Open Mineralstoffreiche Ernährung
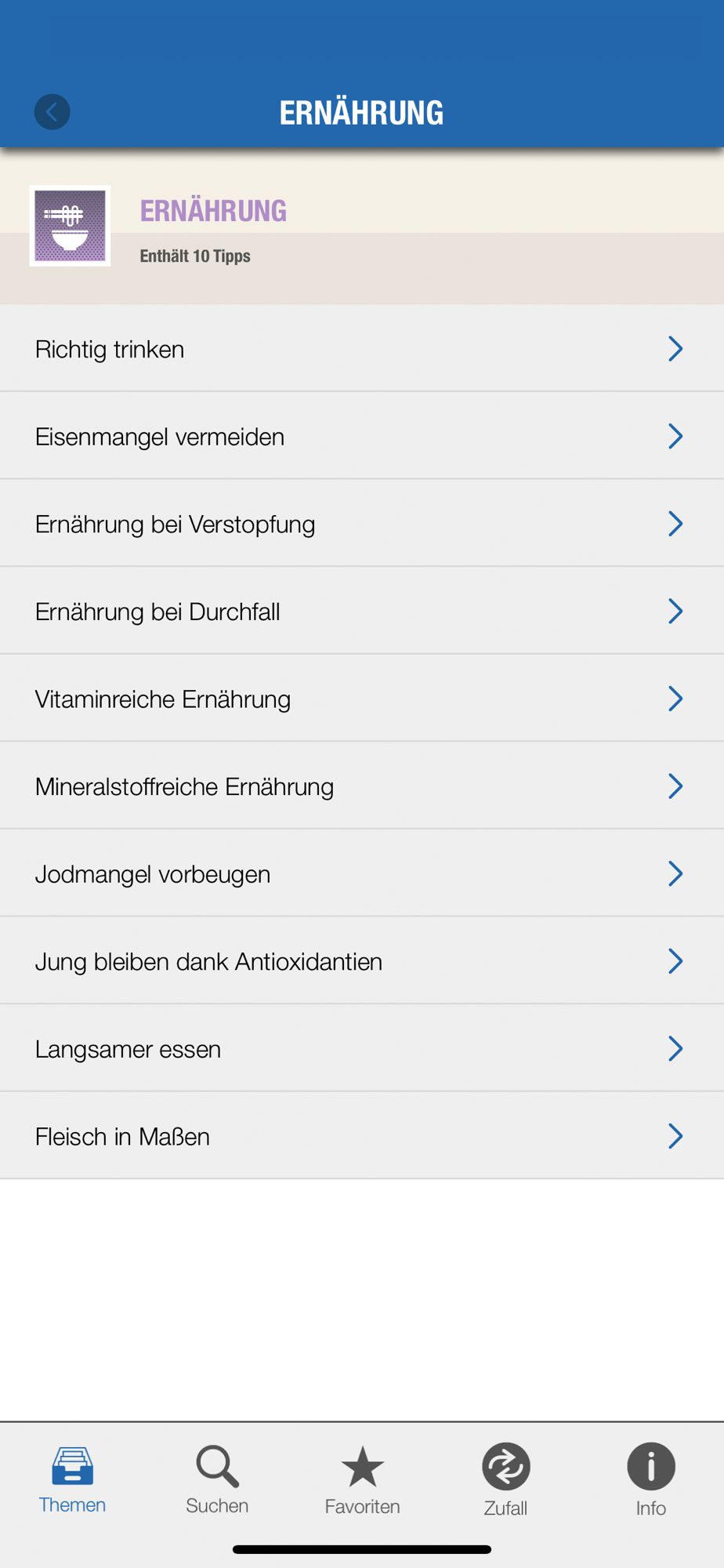Screen dimensions: 724x1568 (x=362, y=786)
